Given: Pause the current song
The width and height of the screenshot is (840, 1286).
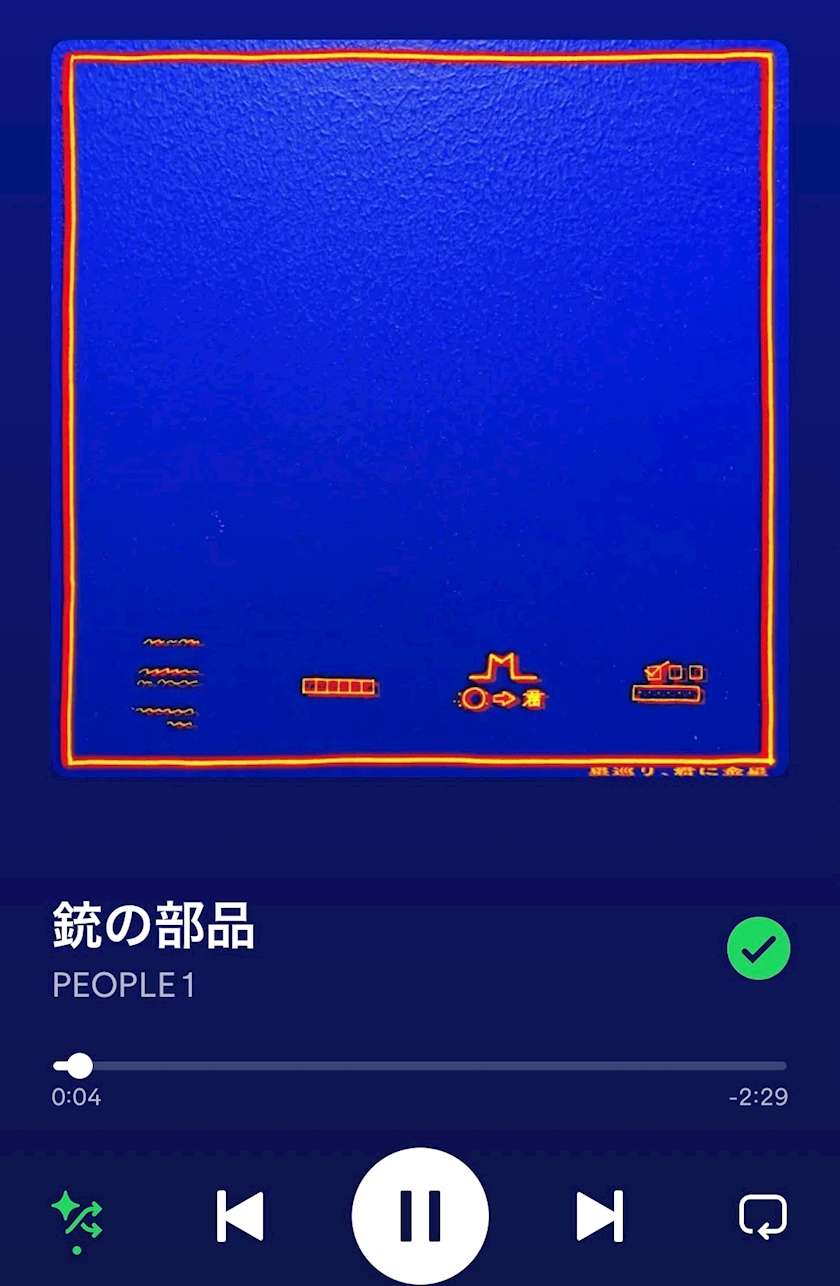Looking at the screenshot, I should pyautogui.click(x=420, y=1216).
